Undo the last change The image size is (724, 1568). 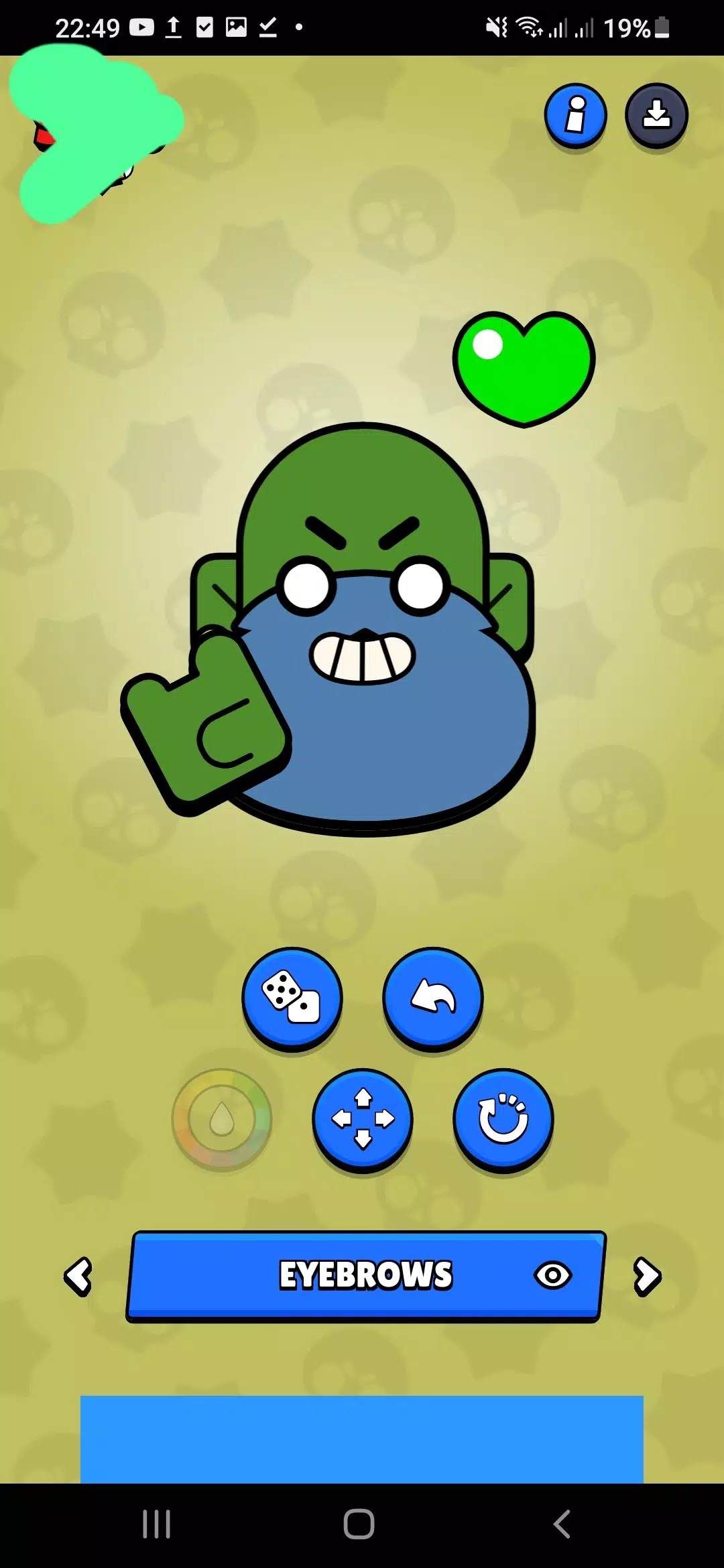(433, 997)
